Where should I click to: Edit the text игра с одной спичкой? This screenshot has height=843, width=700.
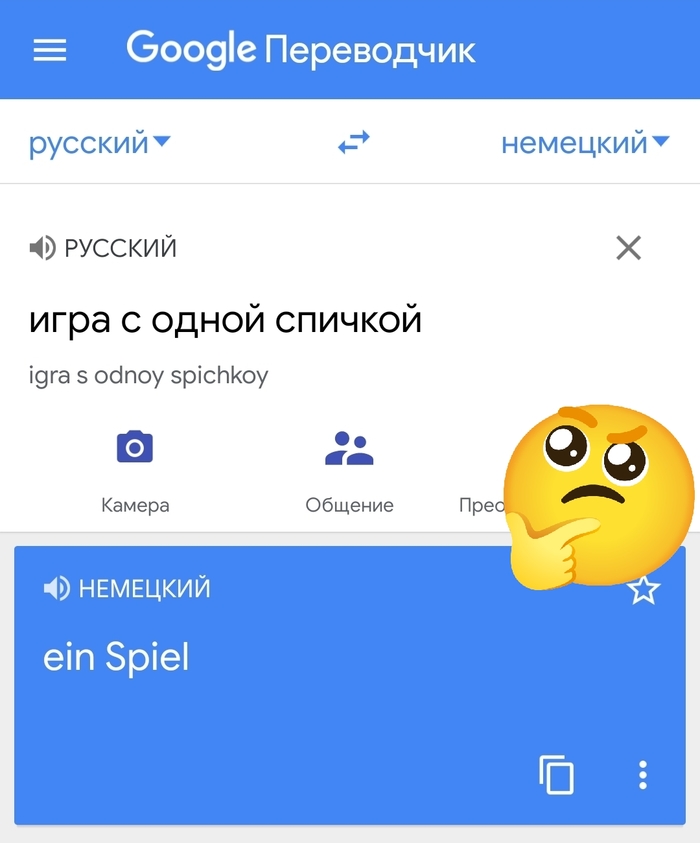coord(225,320)
